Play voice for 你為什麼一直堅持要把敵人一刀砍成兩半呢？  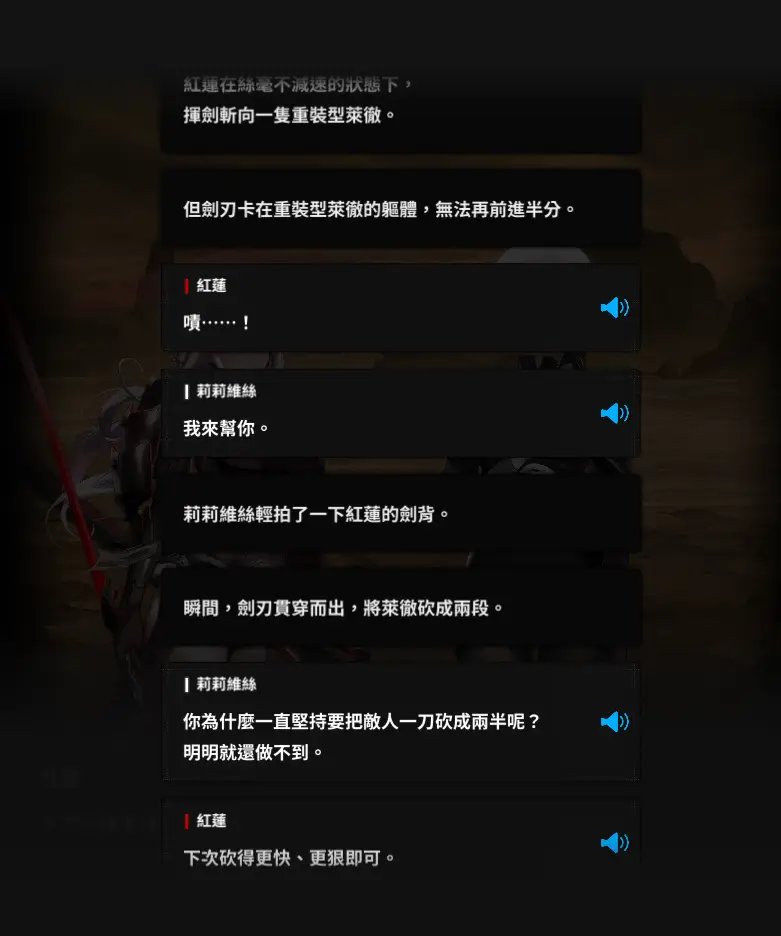coord(614,722)
